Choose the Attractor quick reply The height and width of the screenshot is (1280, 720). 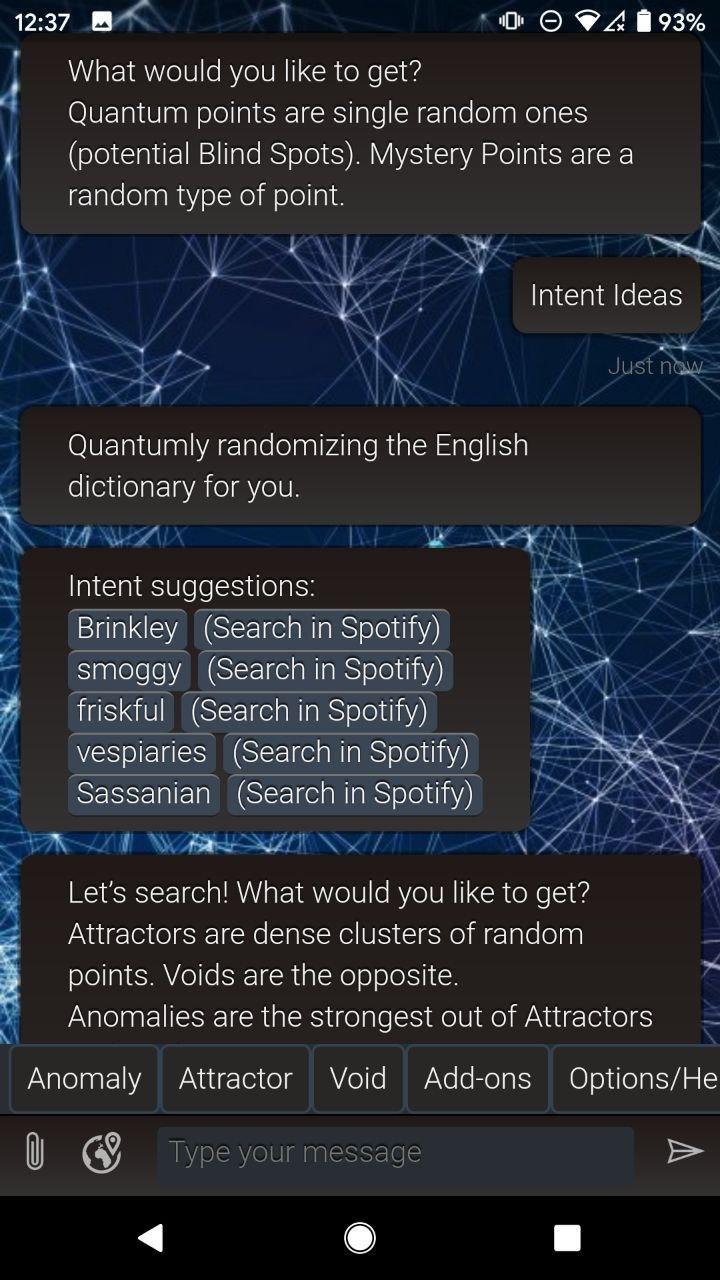point(235,1078)
